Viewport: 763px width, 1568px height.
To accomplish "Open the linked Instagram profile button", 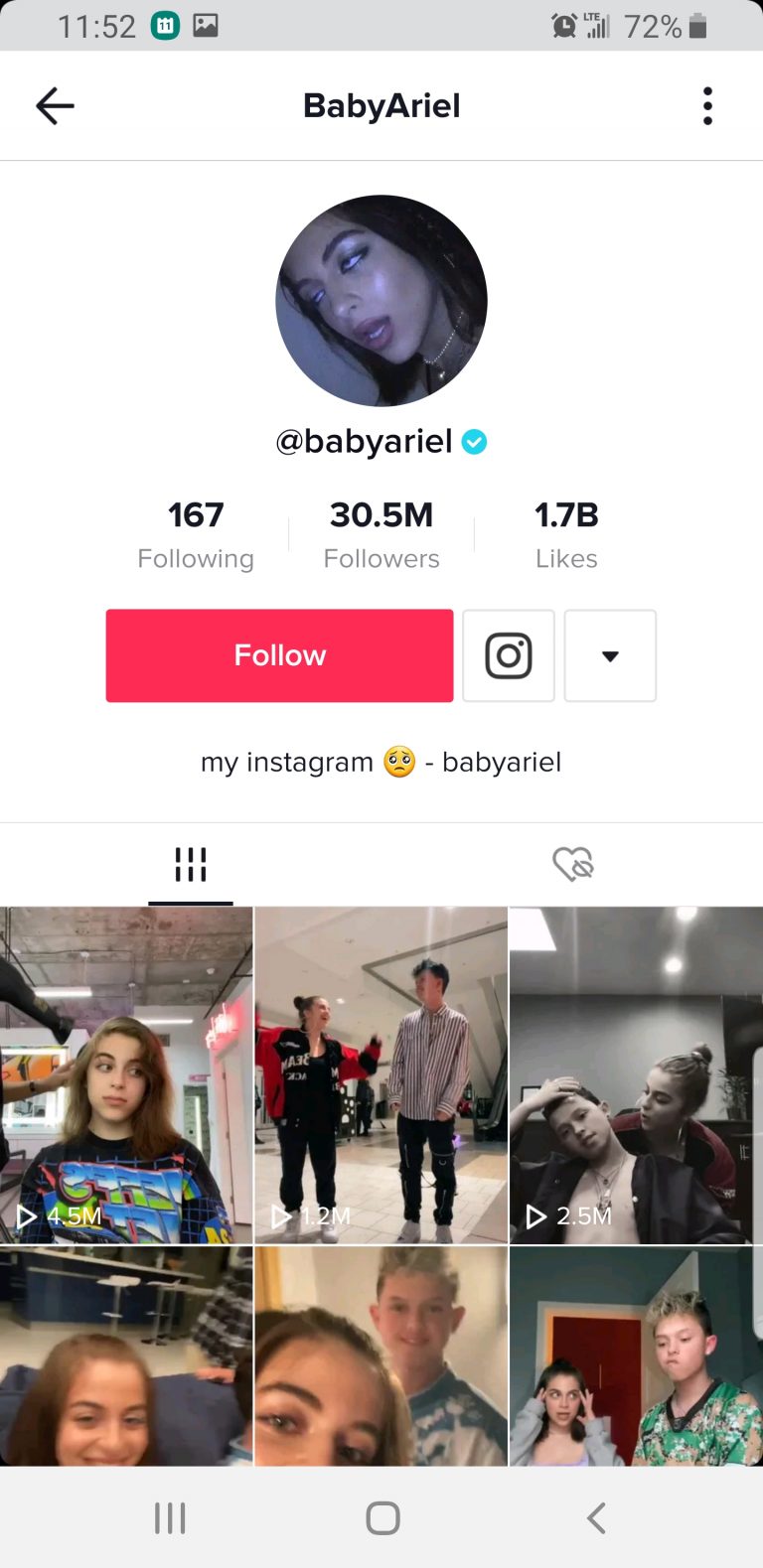I will point(509,655).
